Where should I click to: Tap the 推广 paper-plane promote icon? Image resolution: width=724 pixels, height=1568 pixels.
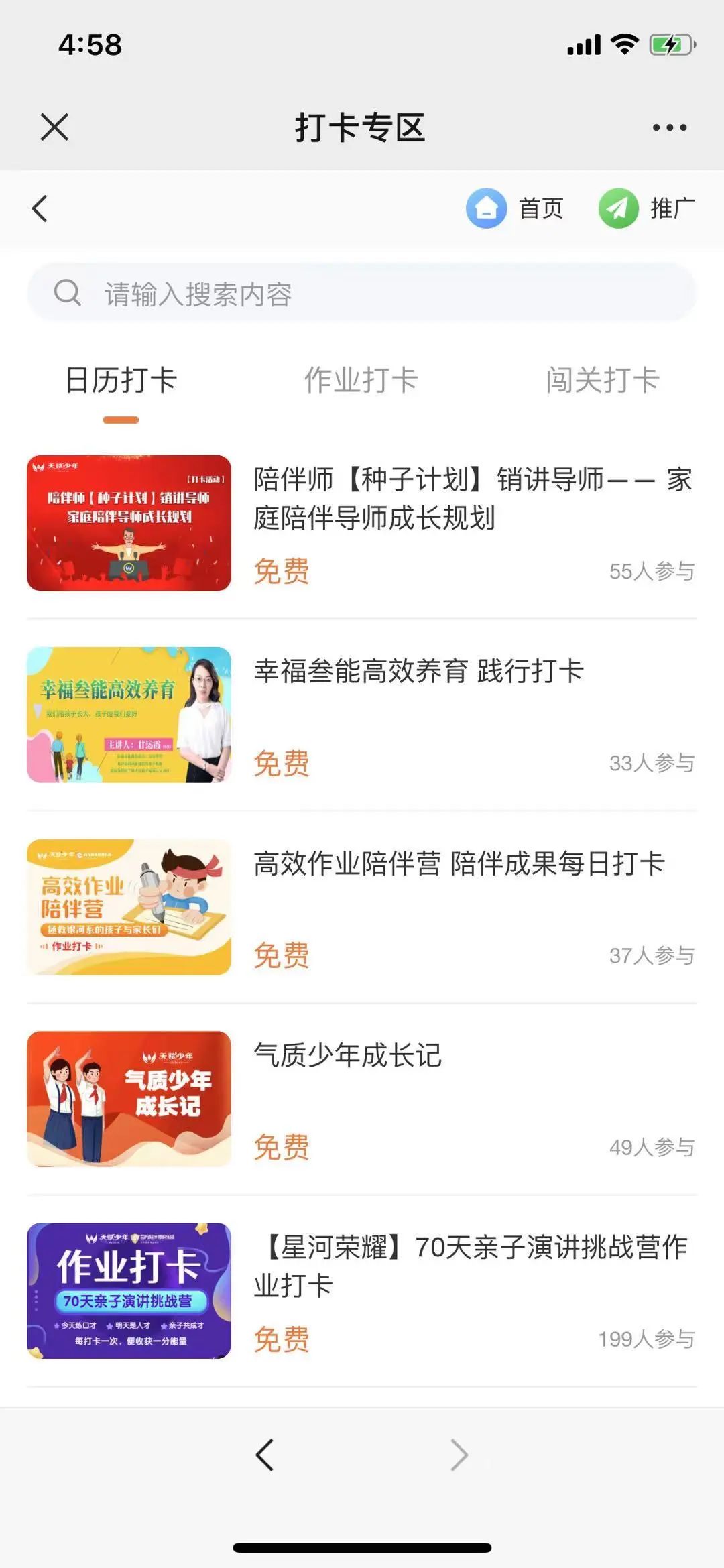618,209
